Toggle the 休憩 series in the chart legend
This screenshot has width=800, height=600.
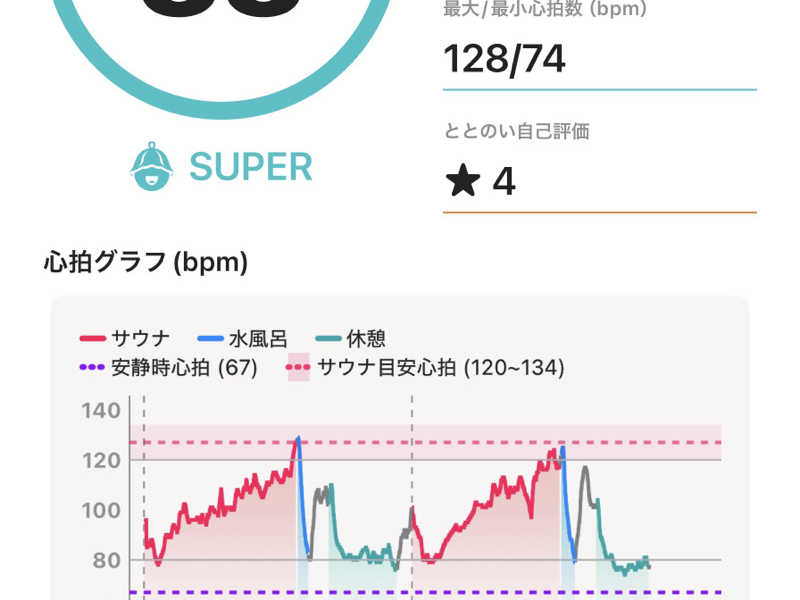click(x=351, y=339)
